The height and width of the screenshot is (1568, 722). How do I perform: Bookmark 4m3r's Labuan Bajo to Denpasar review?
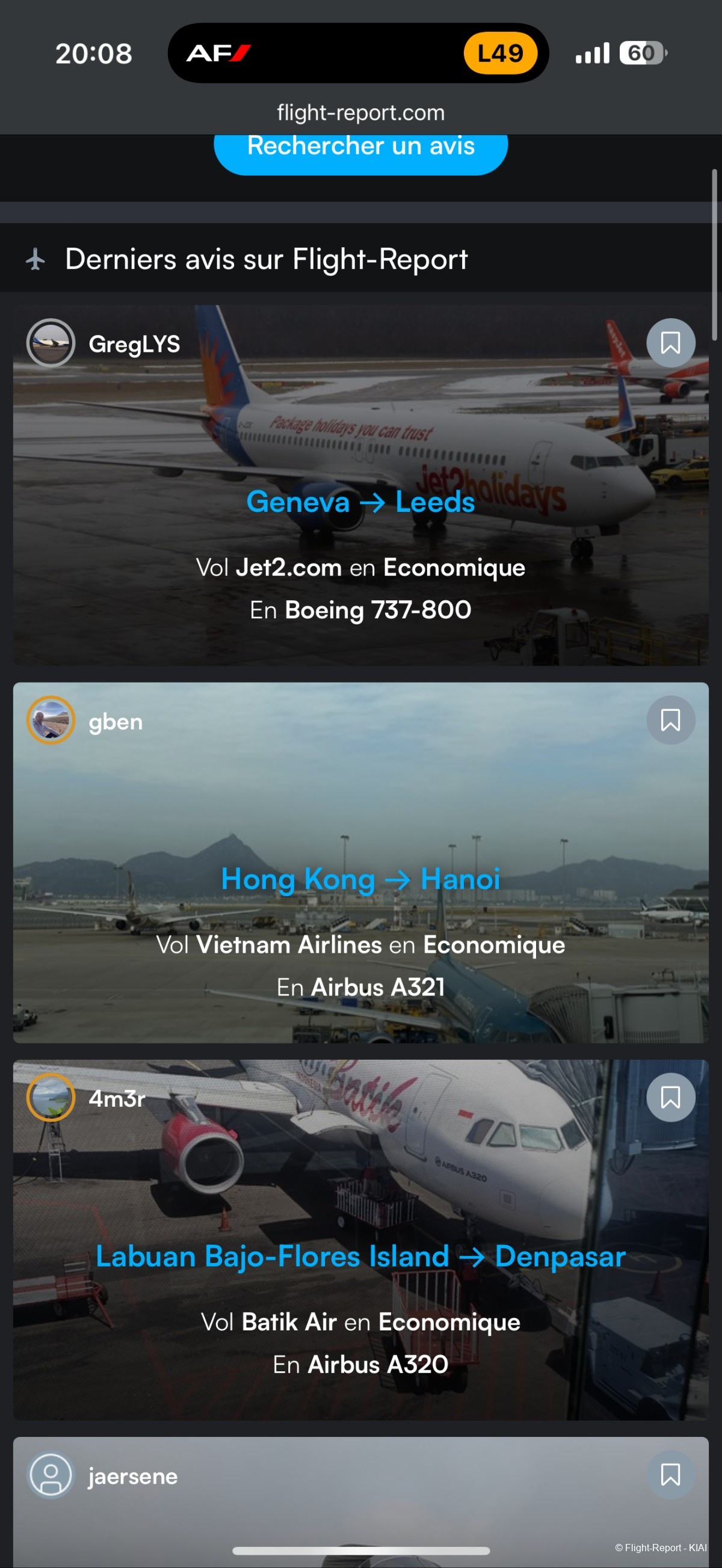click(670, 1098)
